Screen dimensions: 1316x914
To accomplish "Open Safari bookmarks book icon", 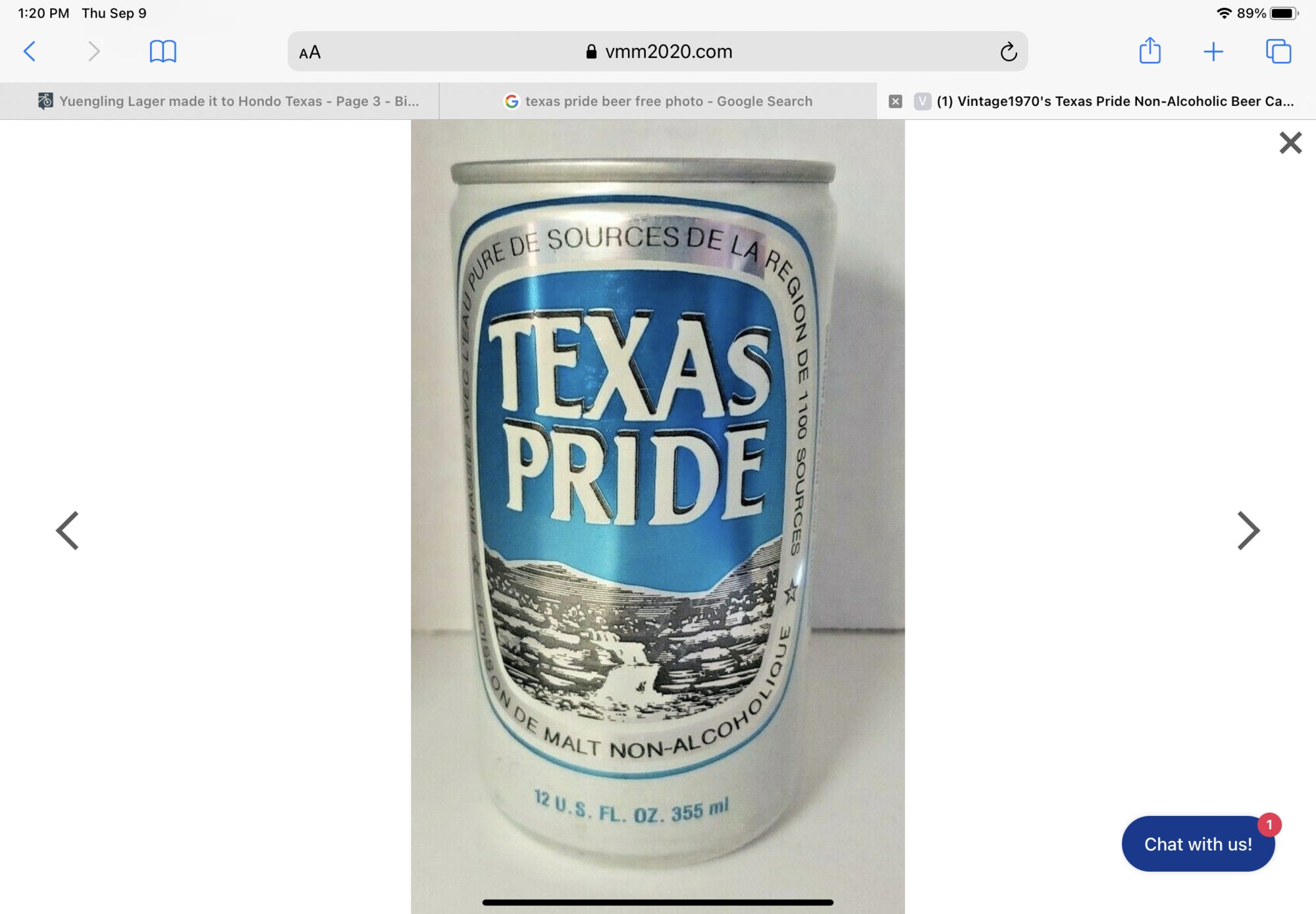I will [x=163, y=51].
